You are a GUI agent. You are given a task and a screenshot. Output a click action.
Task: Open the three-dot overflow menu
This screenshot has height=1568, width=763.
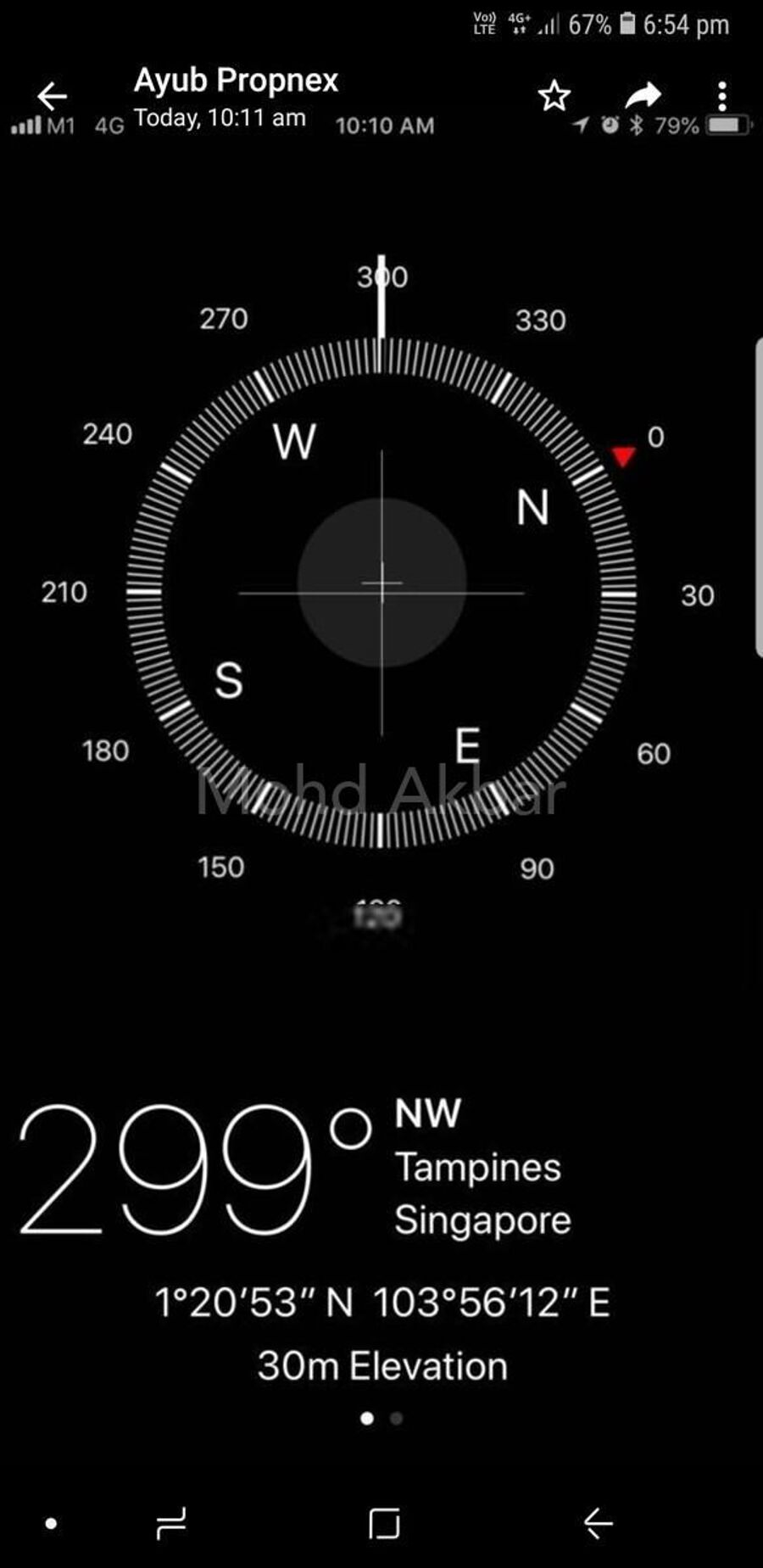point(721,96)
